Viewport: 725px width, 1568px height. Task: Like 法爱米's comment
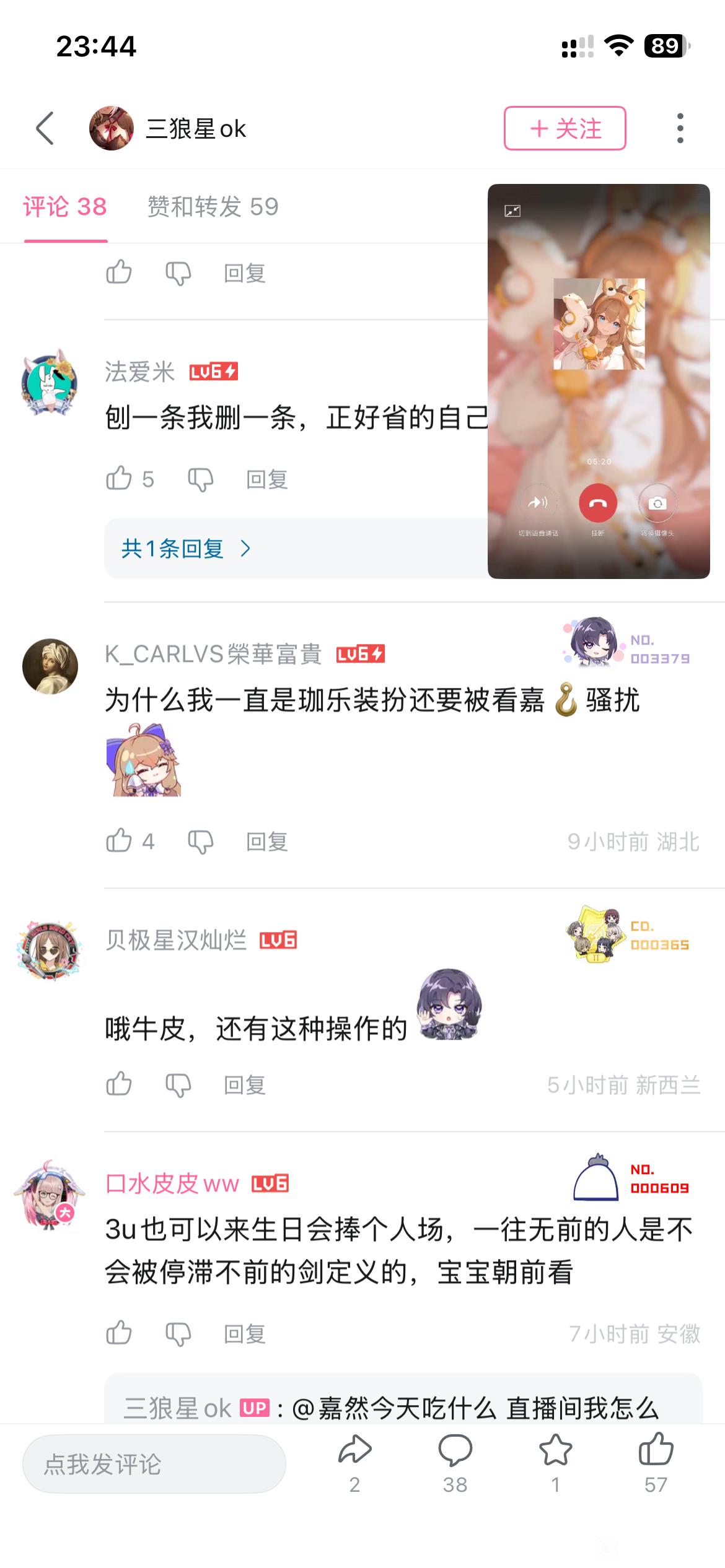pyautogui.click(x=119, y=479)
